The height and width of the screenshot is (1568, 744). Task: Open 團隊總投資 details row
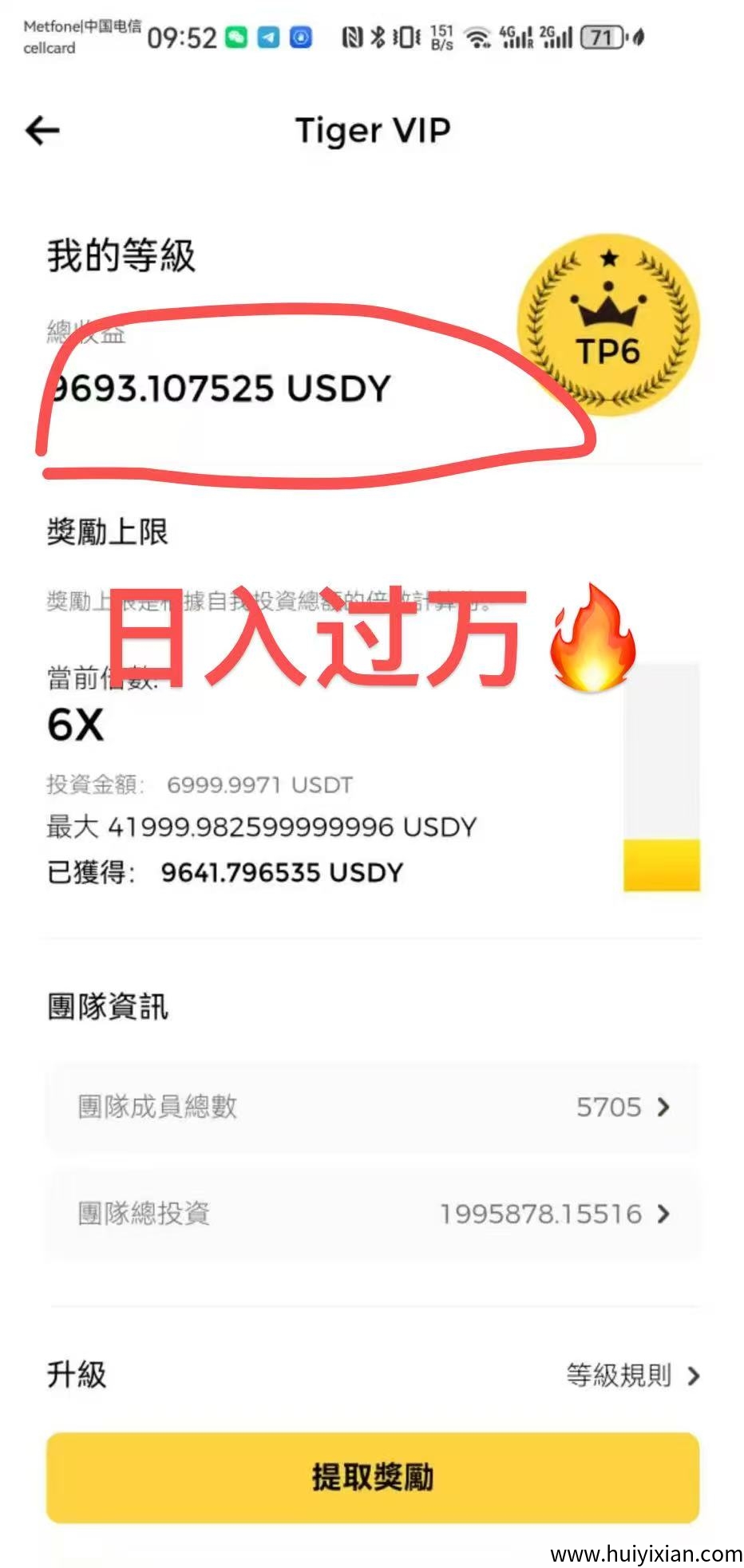(373, 1214)
